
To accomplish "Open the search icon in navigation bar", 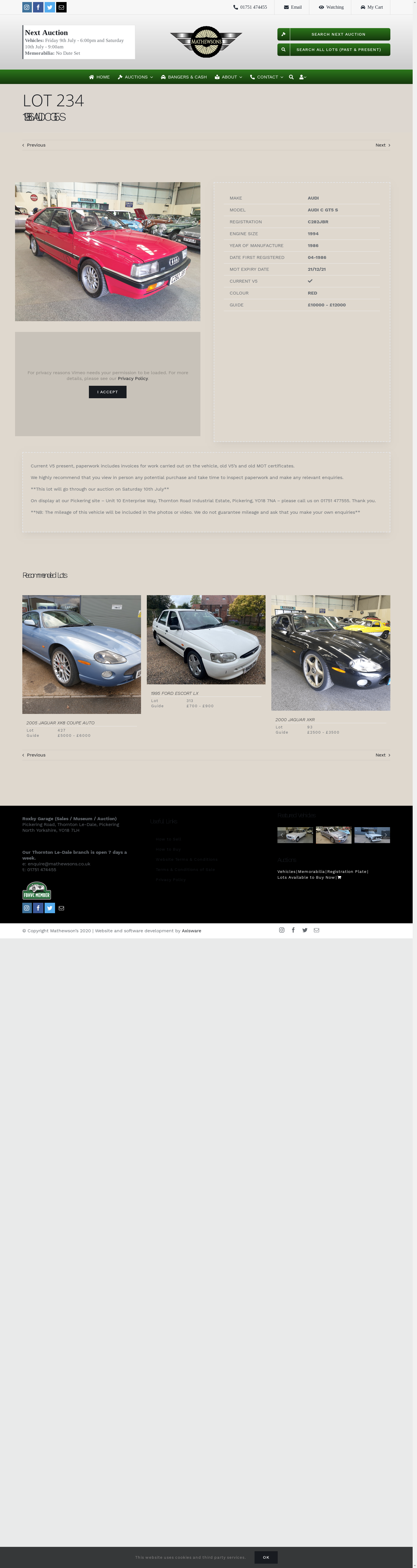I will (291, 77).
